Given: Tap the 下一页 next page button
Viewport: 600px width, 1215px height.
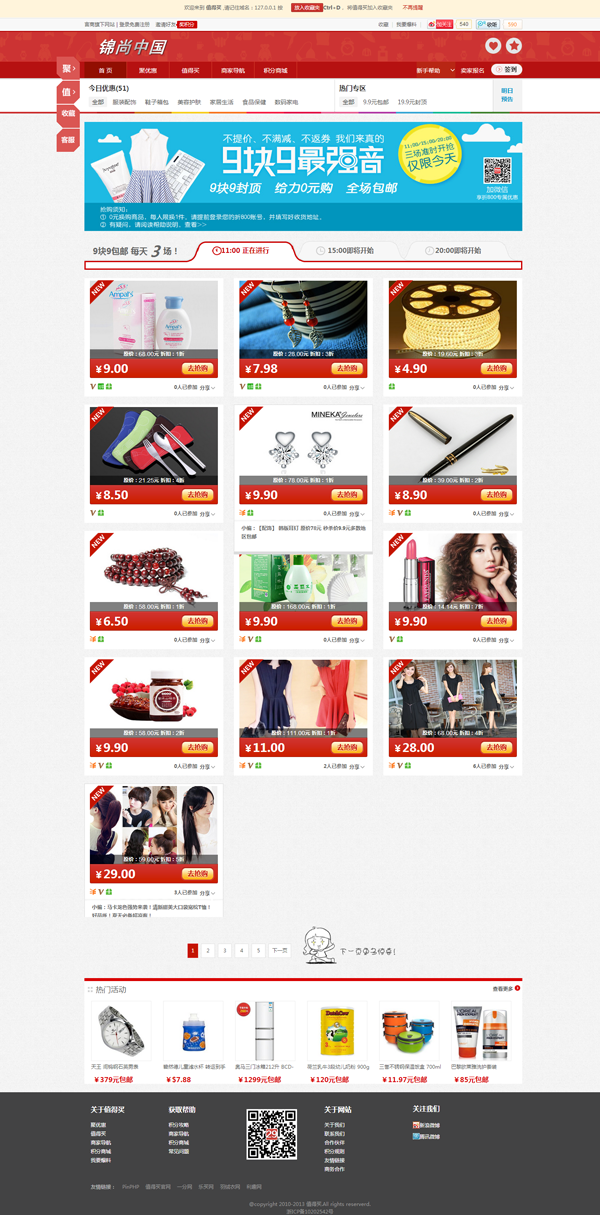Looking at the screenshot, I should point(279,950).
